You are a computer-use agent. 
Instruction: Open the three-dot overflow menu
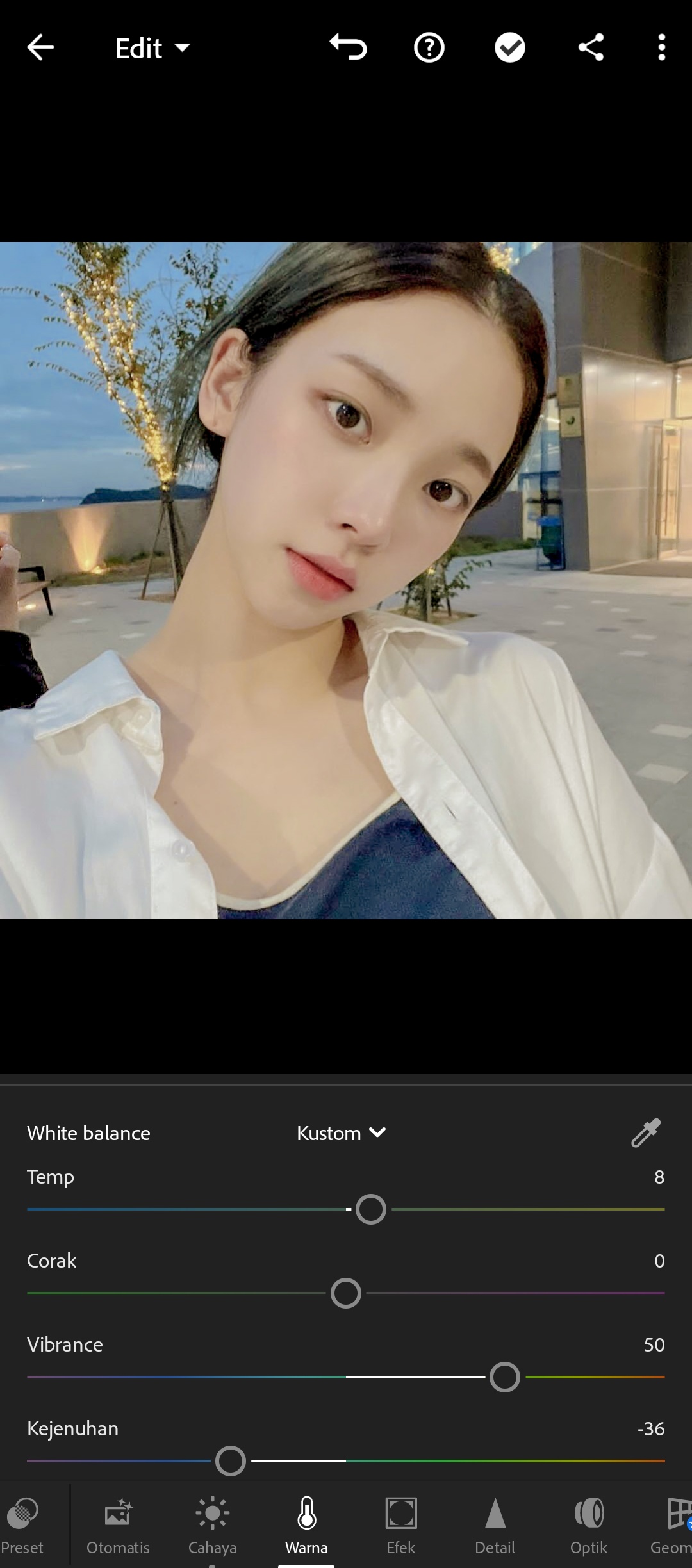662,48
